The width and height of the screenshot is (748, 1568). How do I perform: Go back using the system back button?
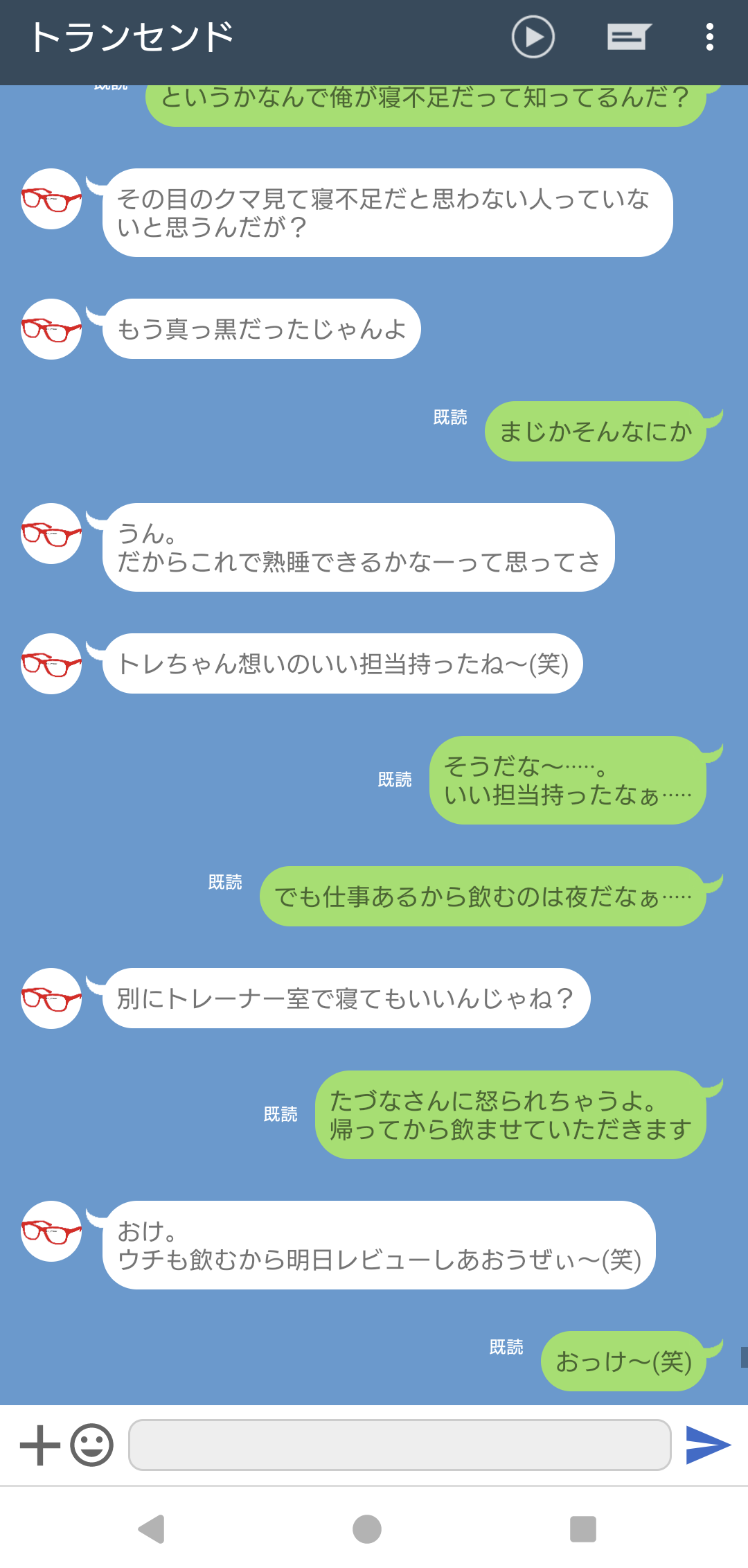pyautogui.click(x=152, y=1529)
